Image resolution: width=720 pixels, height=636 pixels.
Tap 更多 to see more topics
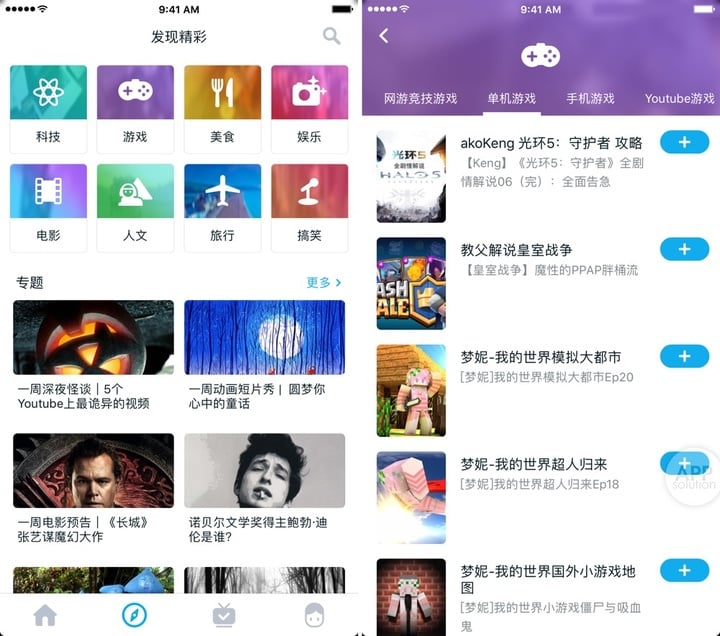(x=323, y=283)
